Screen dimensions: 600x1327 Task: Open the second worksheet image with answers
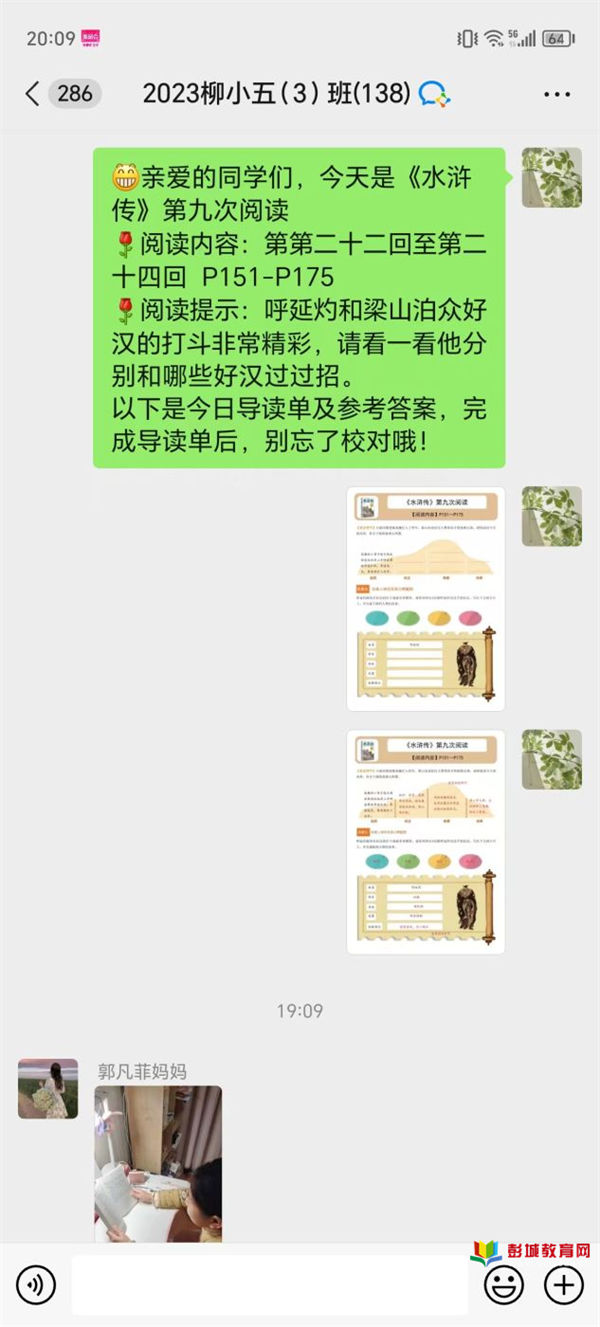tap(426, 842)
